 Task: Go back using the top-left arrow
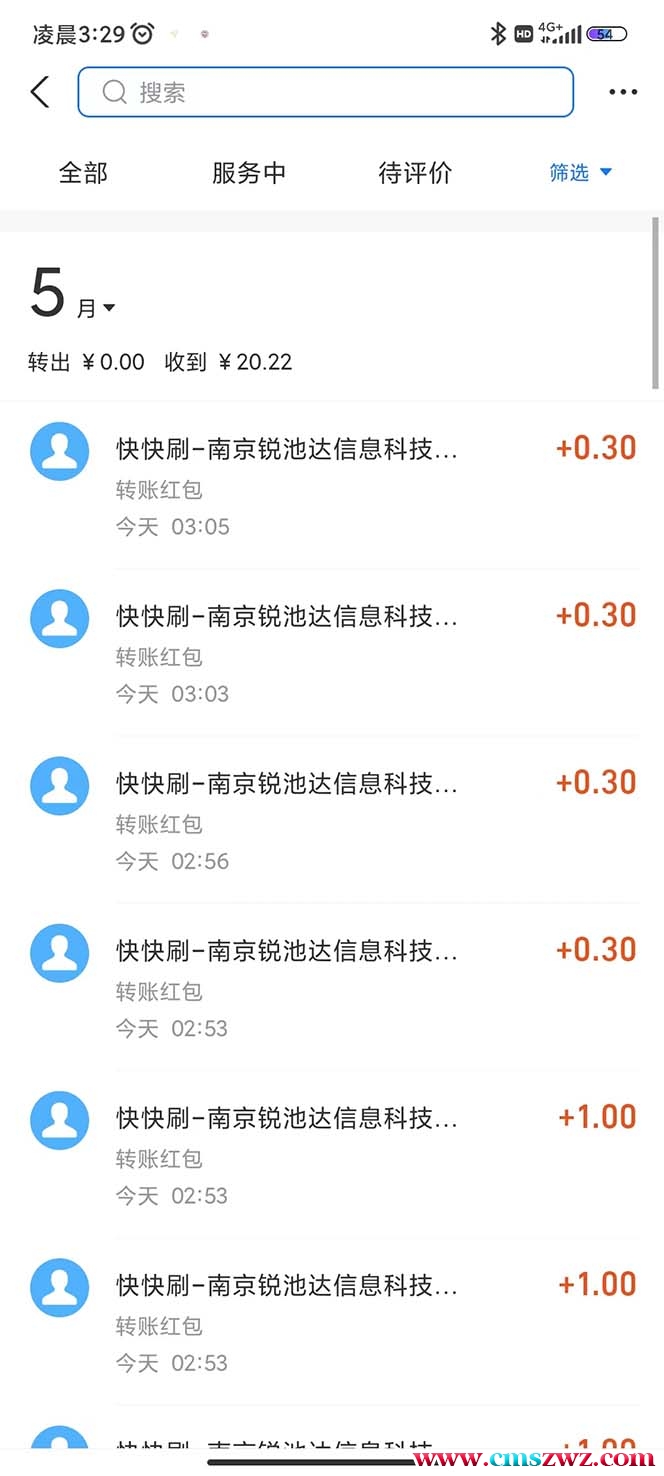[40, 93]
